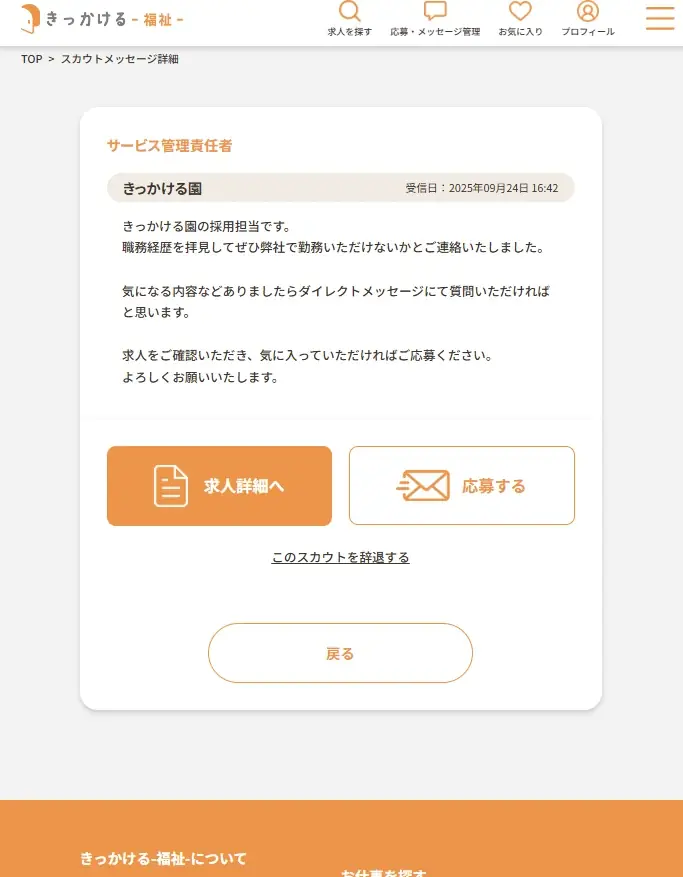Go back with the 戻る button
Screen dimensions: 683x877
pyautogui.click(x=340, y=653)
